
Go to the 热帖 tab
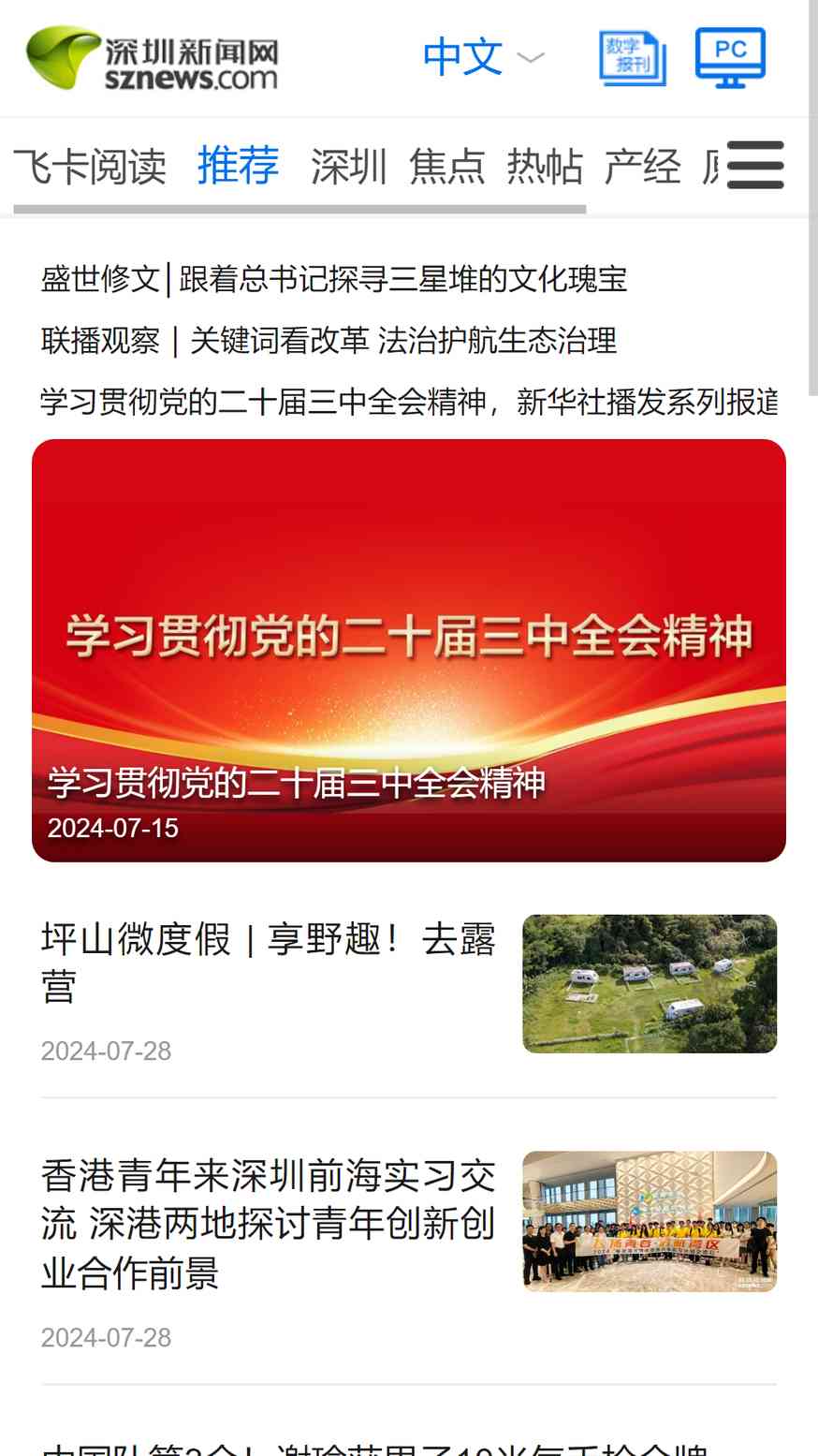[x=545, y=167]
